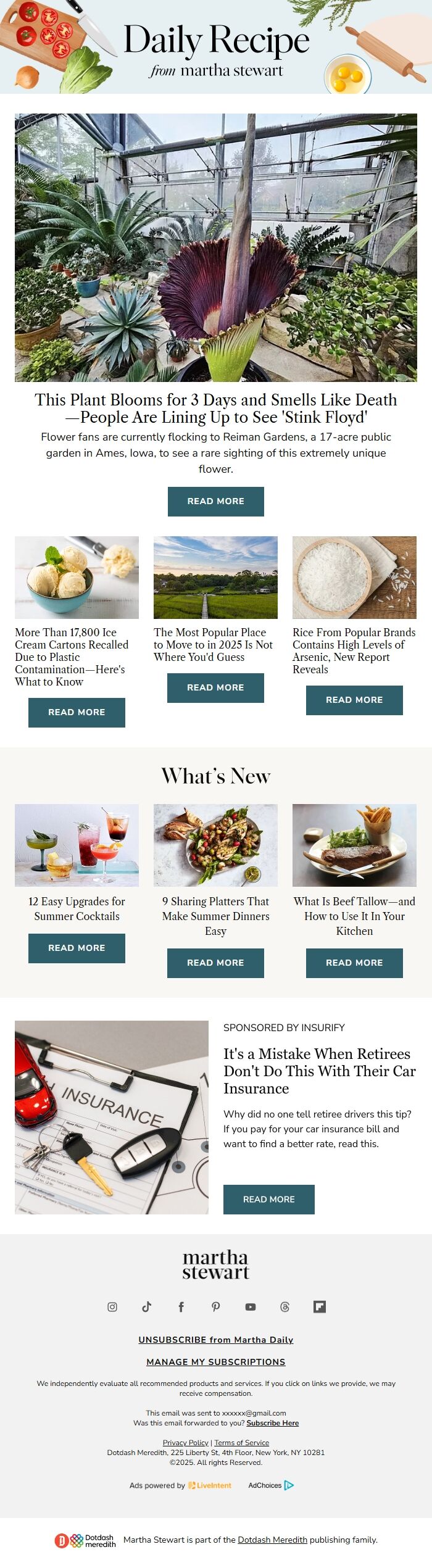Open the Insurify car insurance Read More button
Image resolution: width=432 pixels, height=1568 pixels.
tap(268, 1199)
